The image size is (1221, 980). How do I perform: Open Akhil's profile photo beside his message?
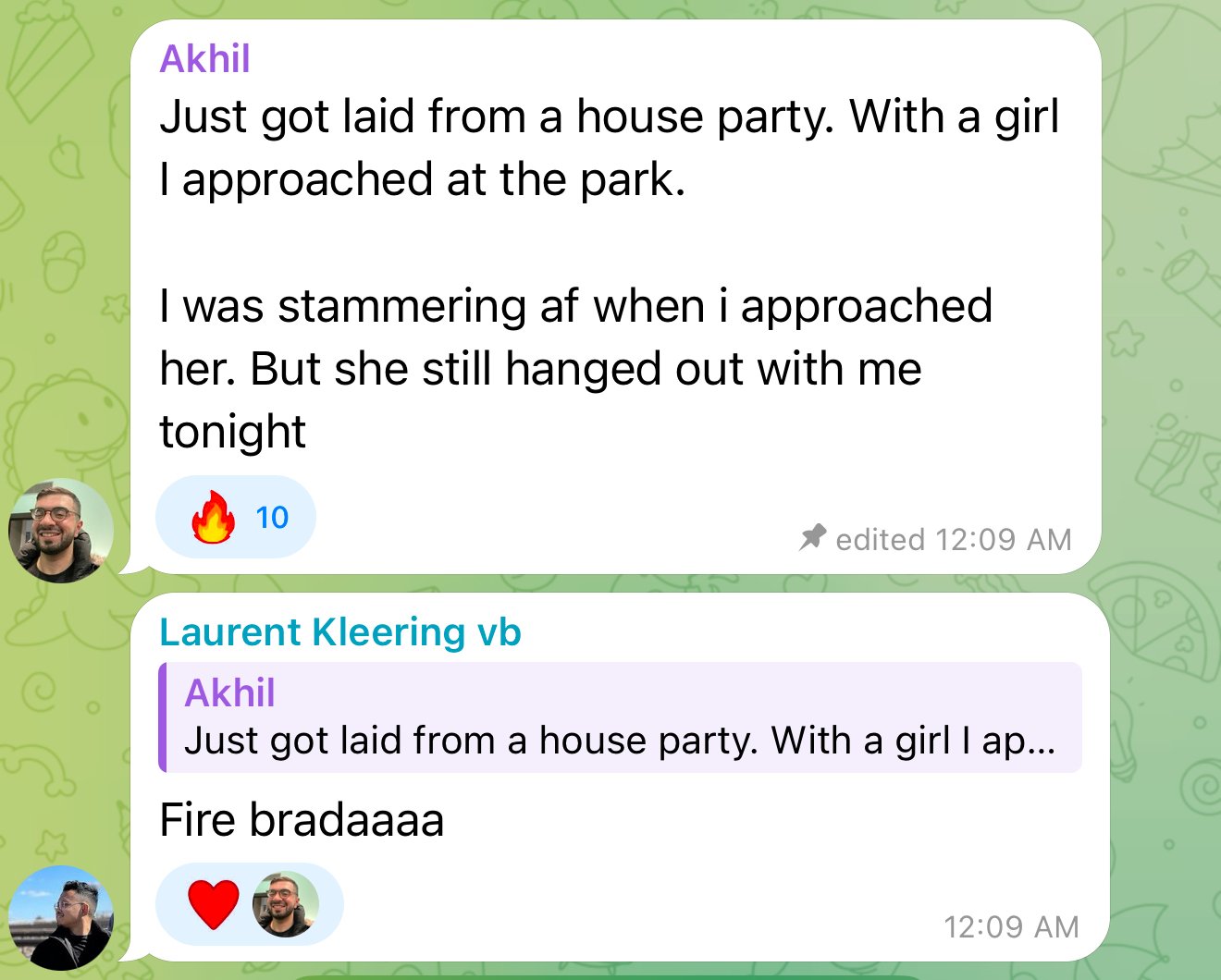[61, 531]
